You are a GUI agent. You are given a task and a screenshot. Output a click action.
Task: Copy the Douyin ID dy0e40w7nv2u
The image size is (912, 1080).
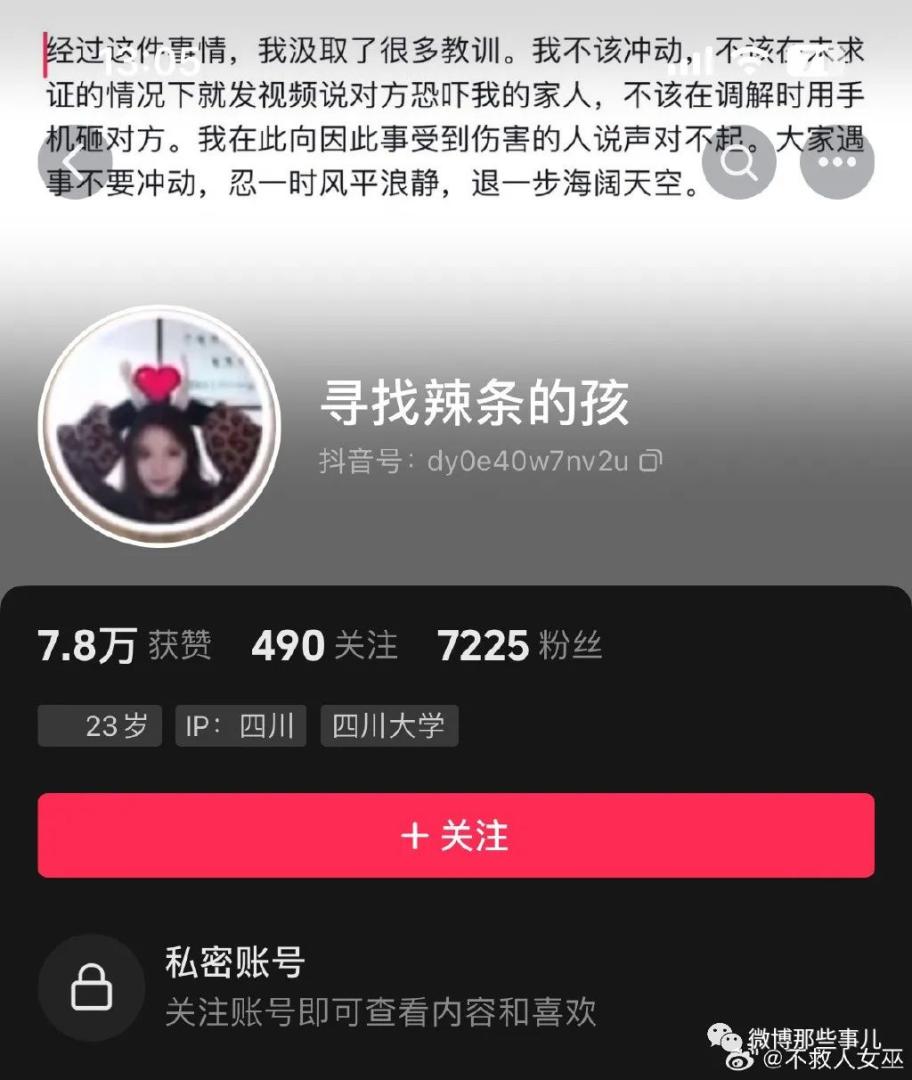click(x=651, y=461)
